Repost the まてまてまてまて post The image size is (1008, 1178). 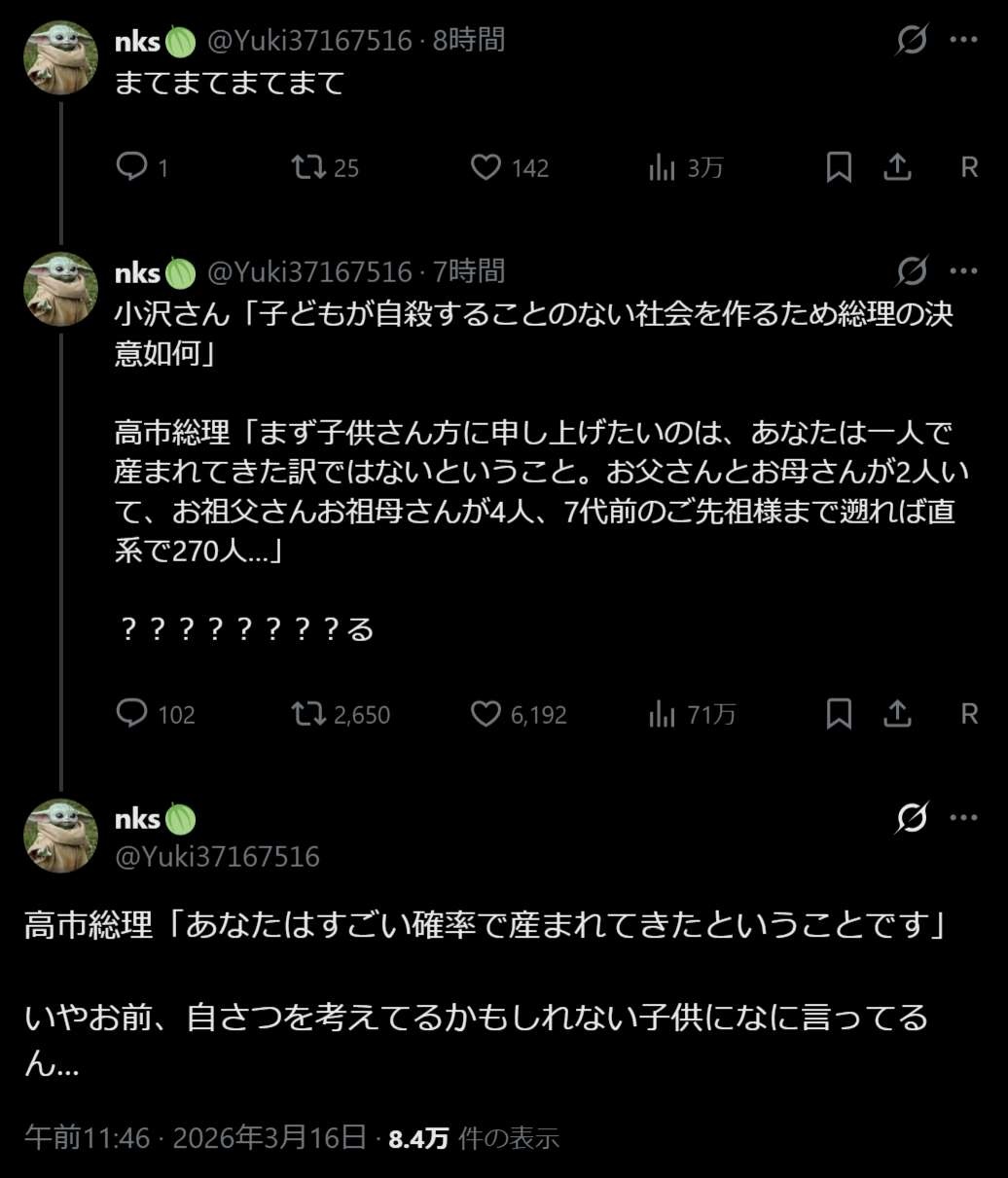click(x=308, y=167)
